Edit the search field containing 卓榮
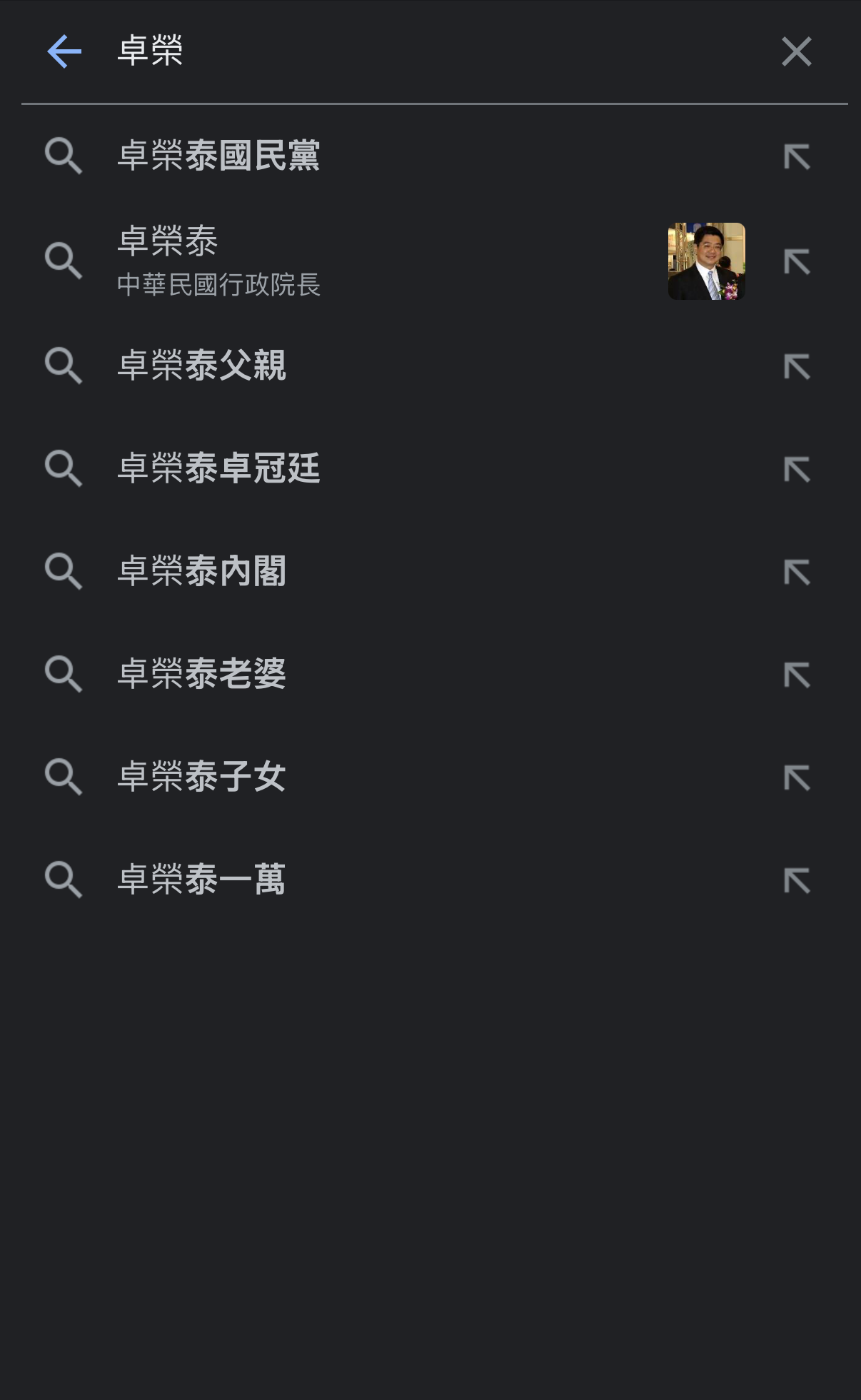Screen dimensions: 861x1400 [x=428, y=51]
